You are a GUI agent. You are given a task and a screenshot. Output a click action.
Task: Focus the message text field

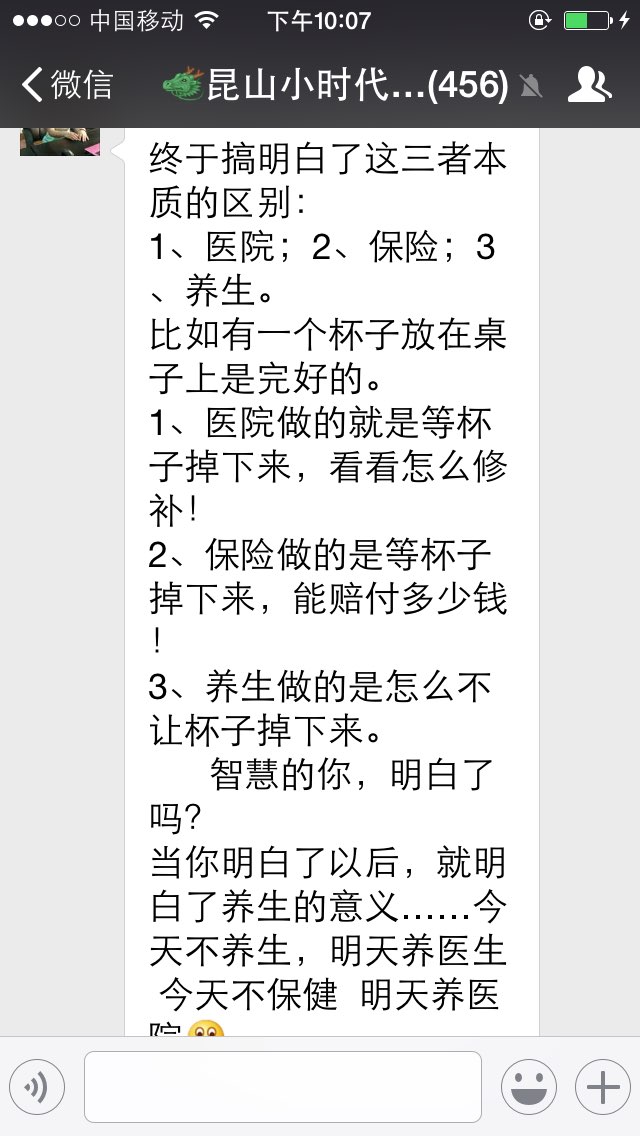pyautogui.click(x=283, y=1087)
